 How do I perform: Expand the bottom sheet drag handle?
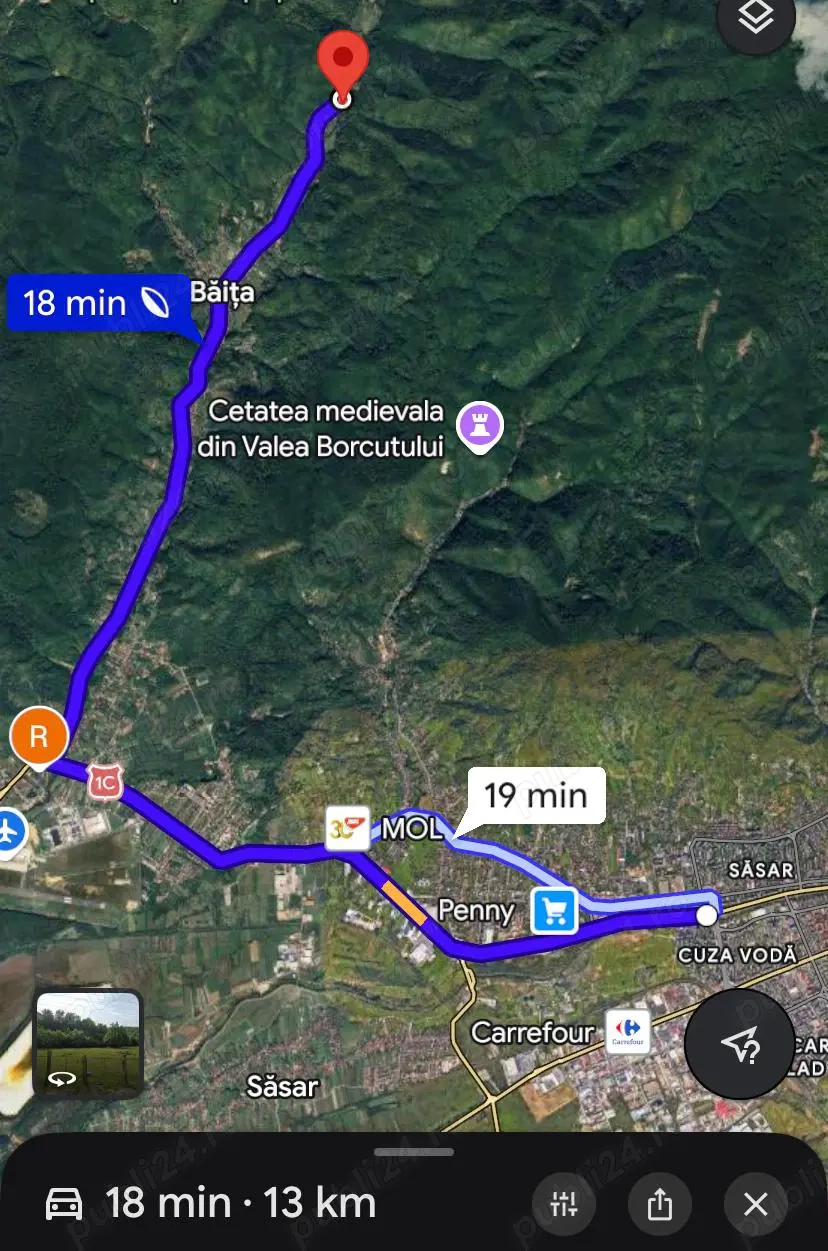pos(414,1150)
